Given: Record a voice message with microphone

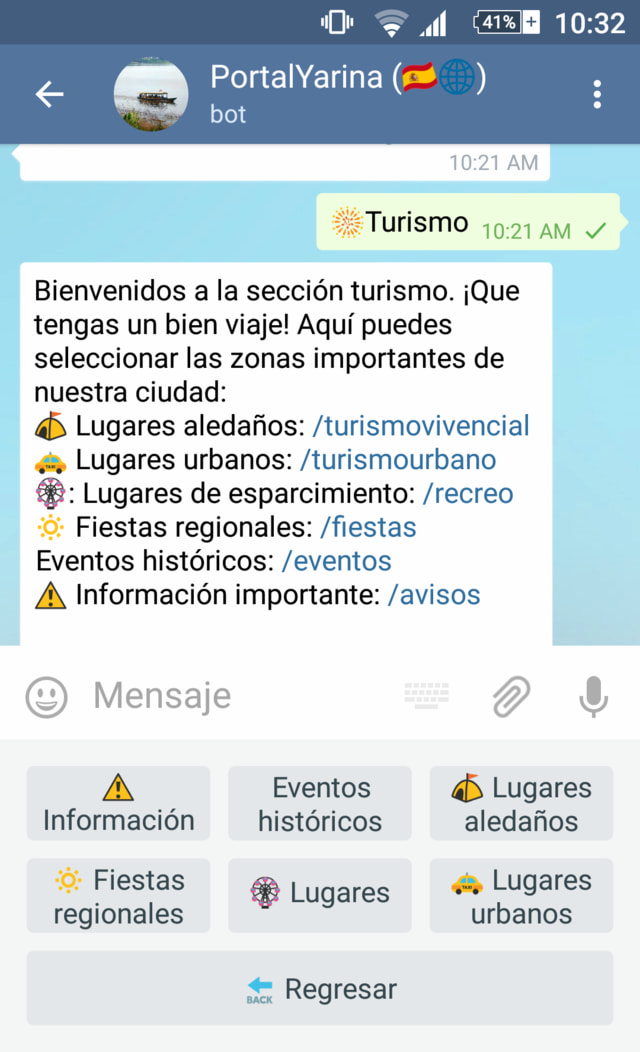Looking at the screenshot, I should 593,696.
